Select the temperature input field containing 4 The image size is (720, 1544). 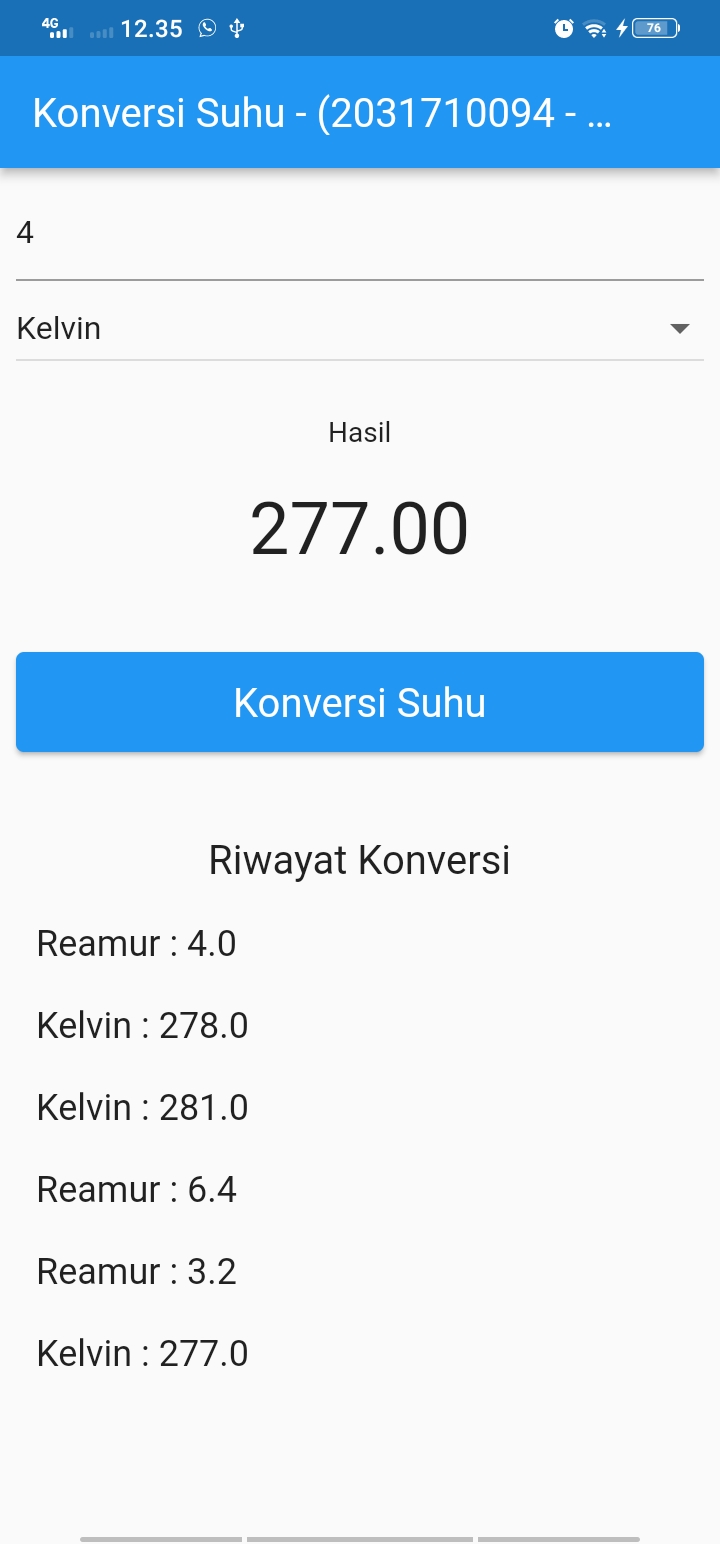click(360, 231)
